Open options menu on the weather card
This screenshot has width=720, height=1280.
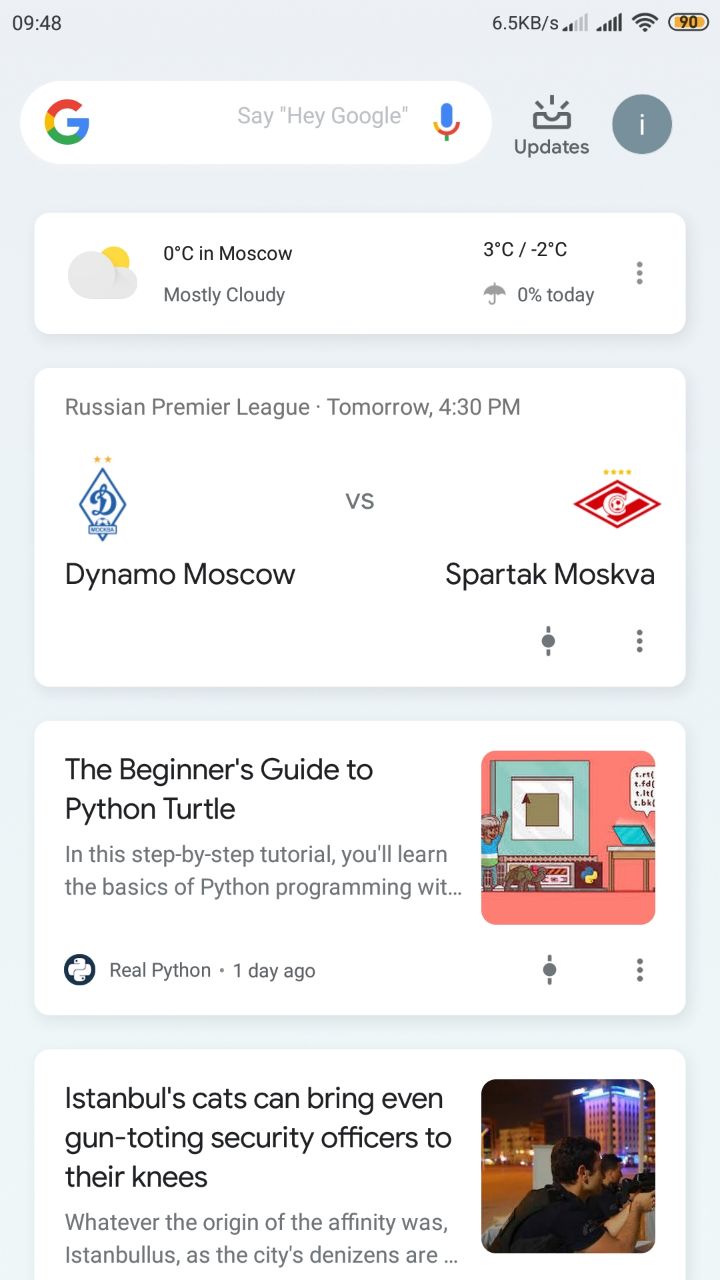tap(640, 273)
